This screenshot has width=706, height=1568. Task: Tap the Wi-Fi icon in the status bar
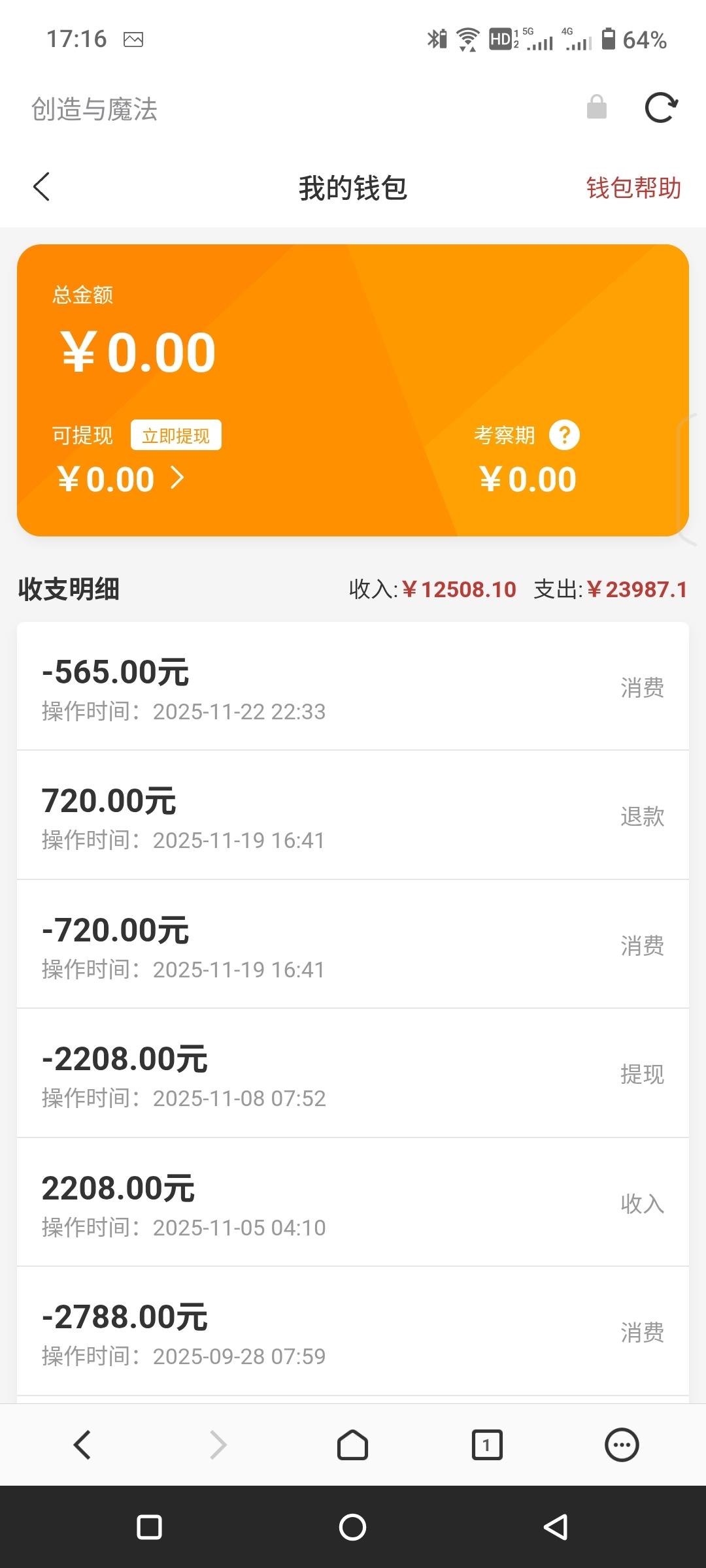469,39
